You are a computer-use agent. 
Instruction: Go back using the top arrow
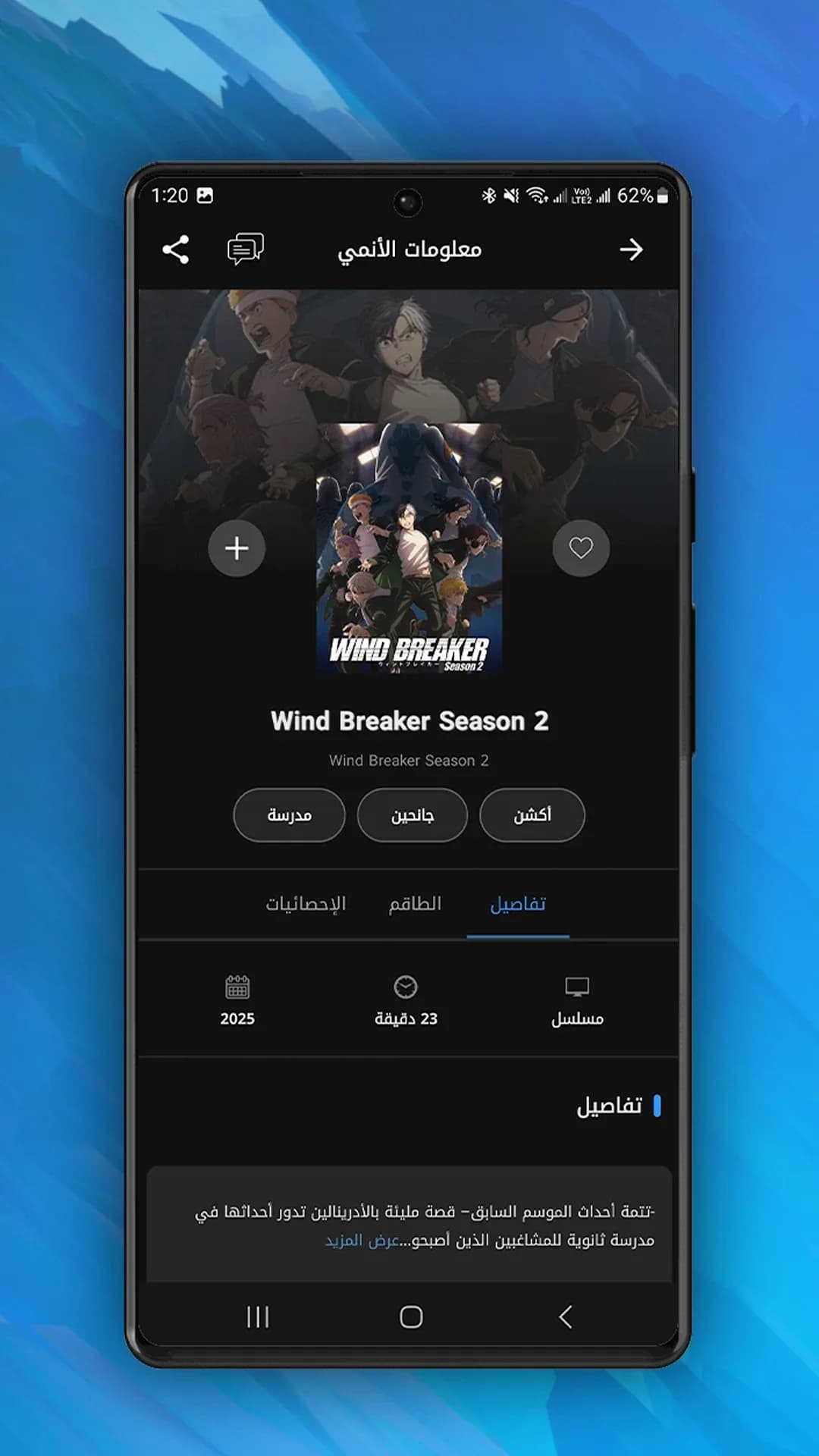(631, 249)
